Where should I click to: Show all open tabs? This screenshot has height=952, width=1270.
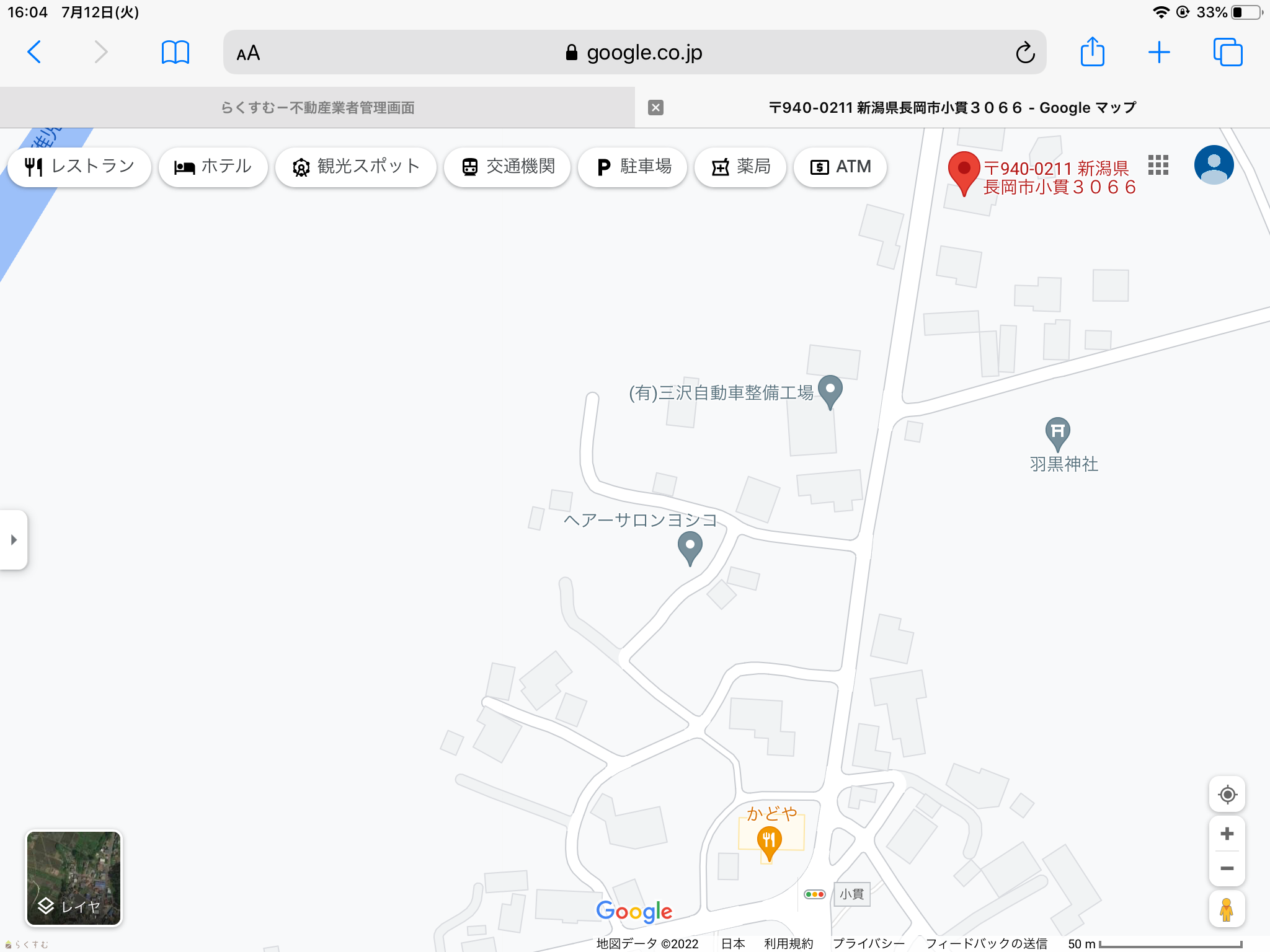tap(1227, 52)
